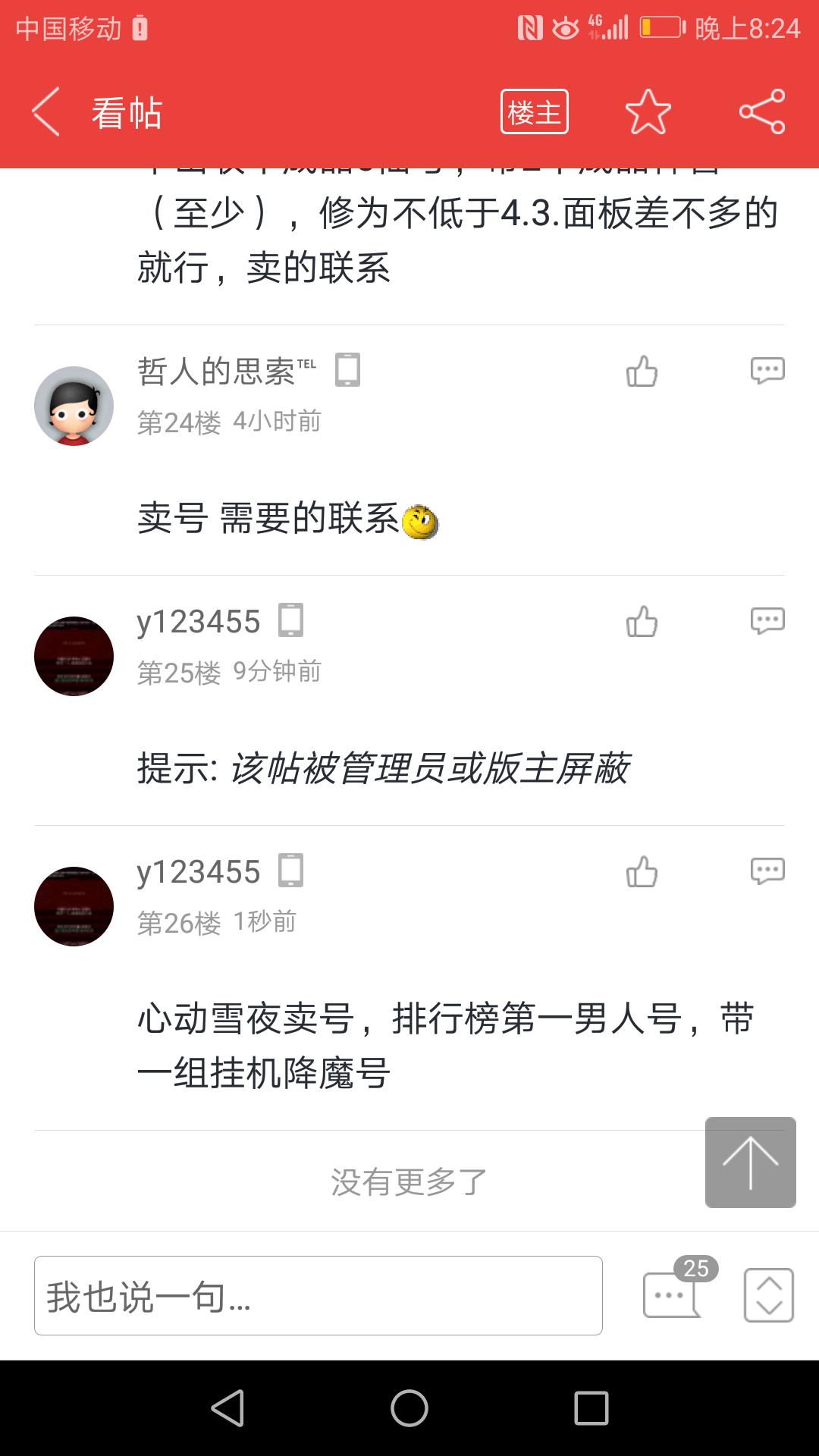Open the floor jump up-down icon
Image resolution: width=819 pixels, height=1456 pixels.
768,1295
